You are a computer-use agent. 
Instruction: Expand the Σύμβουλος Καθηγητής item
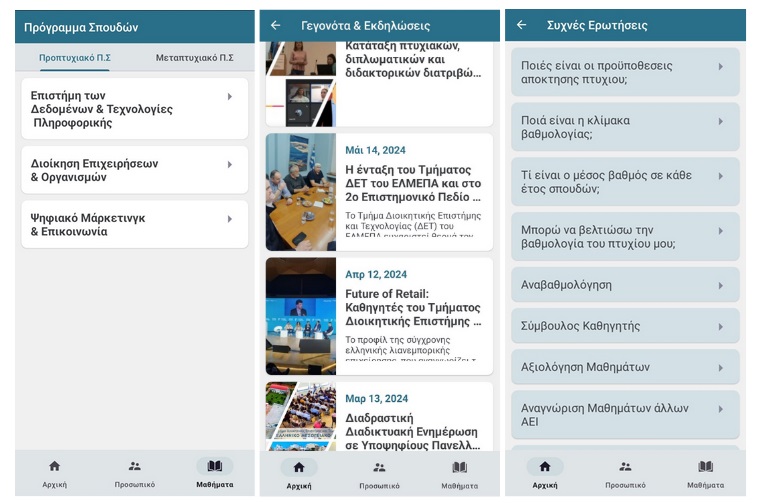(625, 325)
